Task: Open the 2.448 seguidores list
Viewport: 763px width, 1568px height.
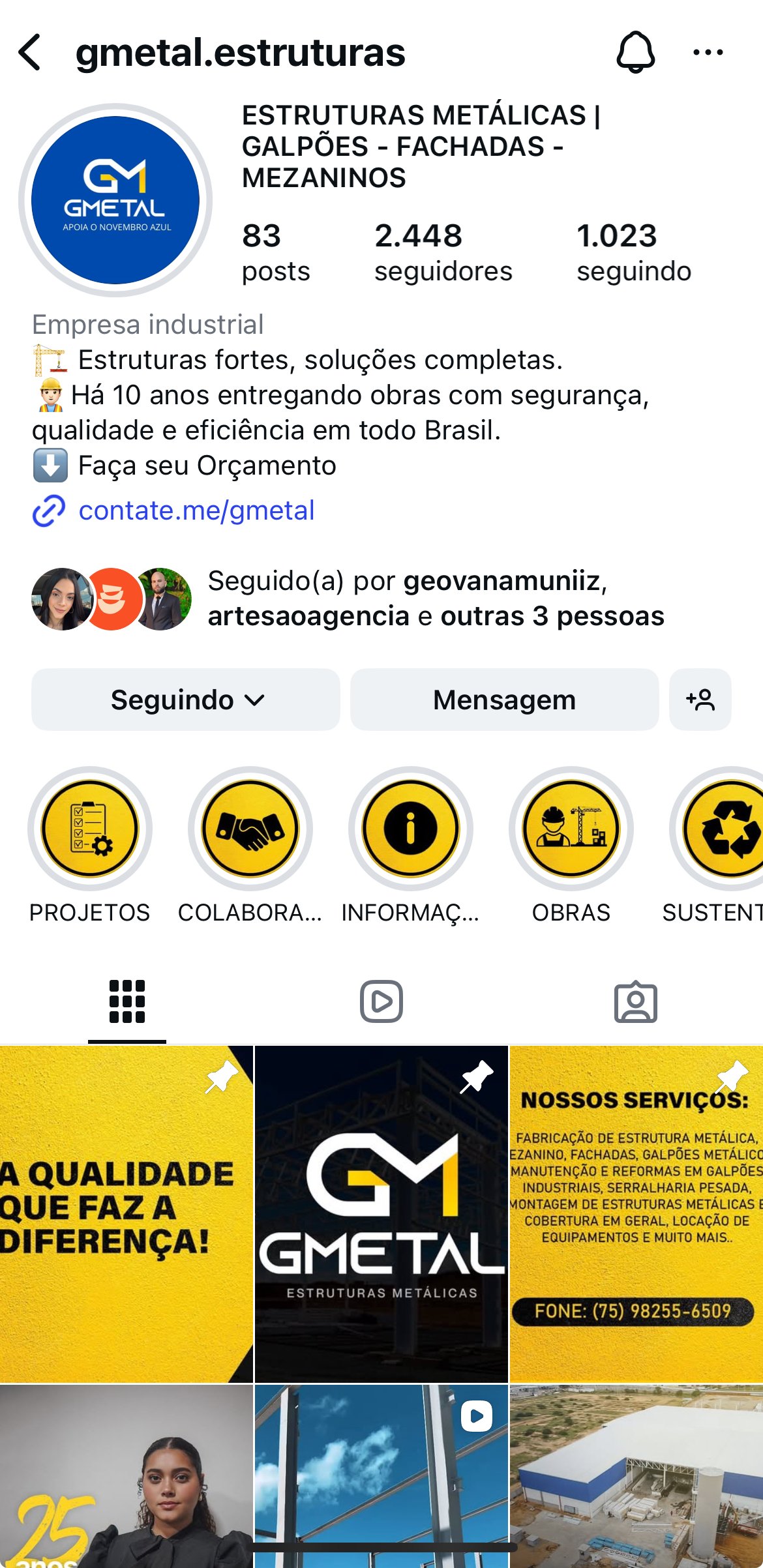Action: pyautogui.click(x=443, y=253)
